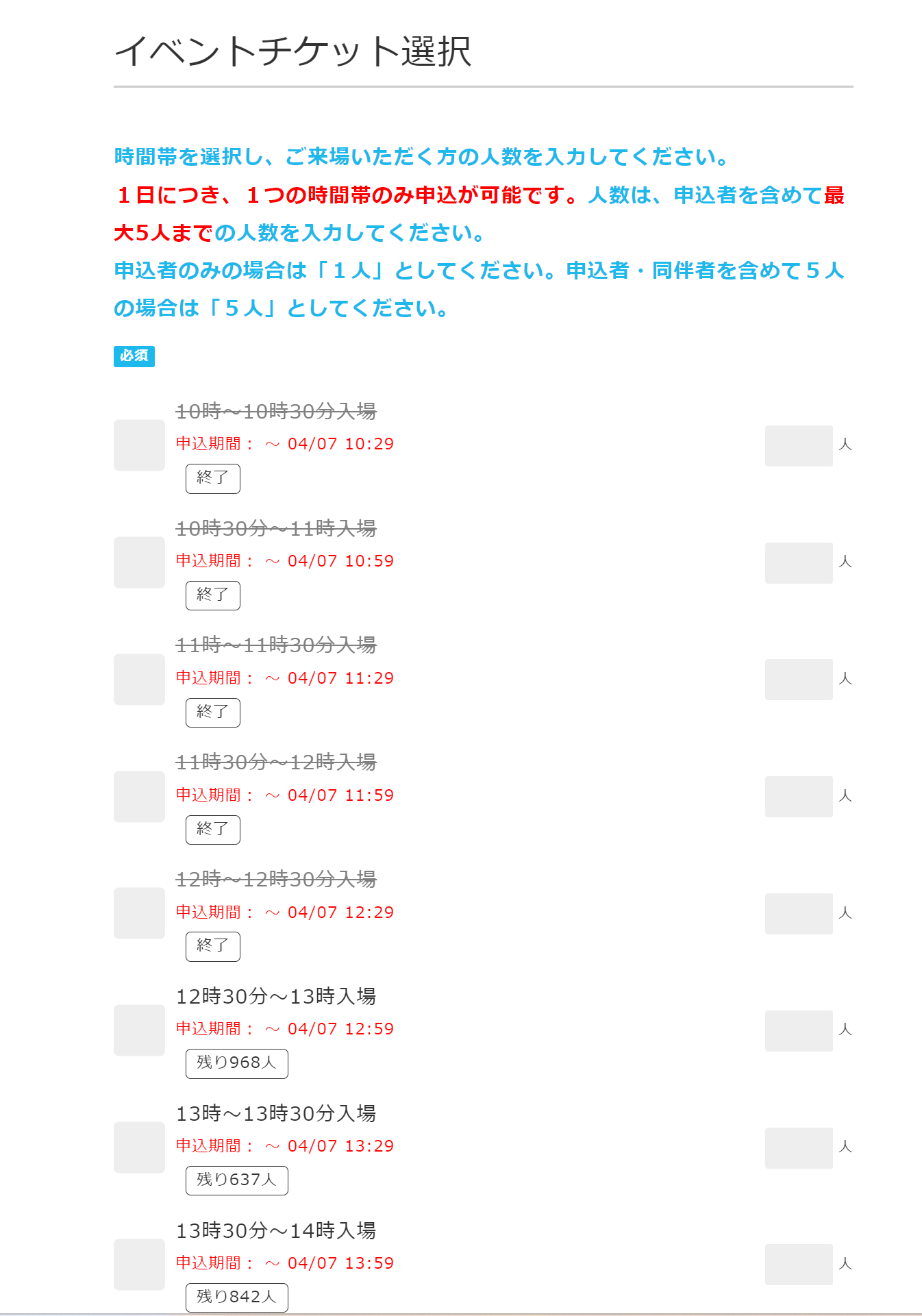Tap the people count field for the ended 12時～12時30分入場 slot
The image size is (922, 1316).
coord(798,913)
